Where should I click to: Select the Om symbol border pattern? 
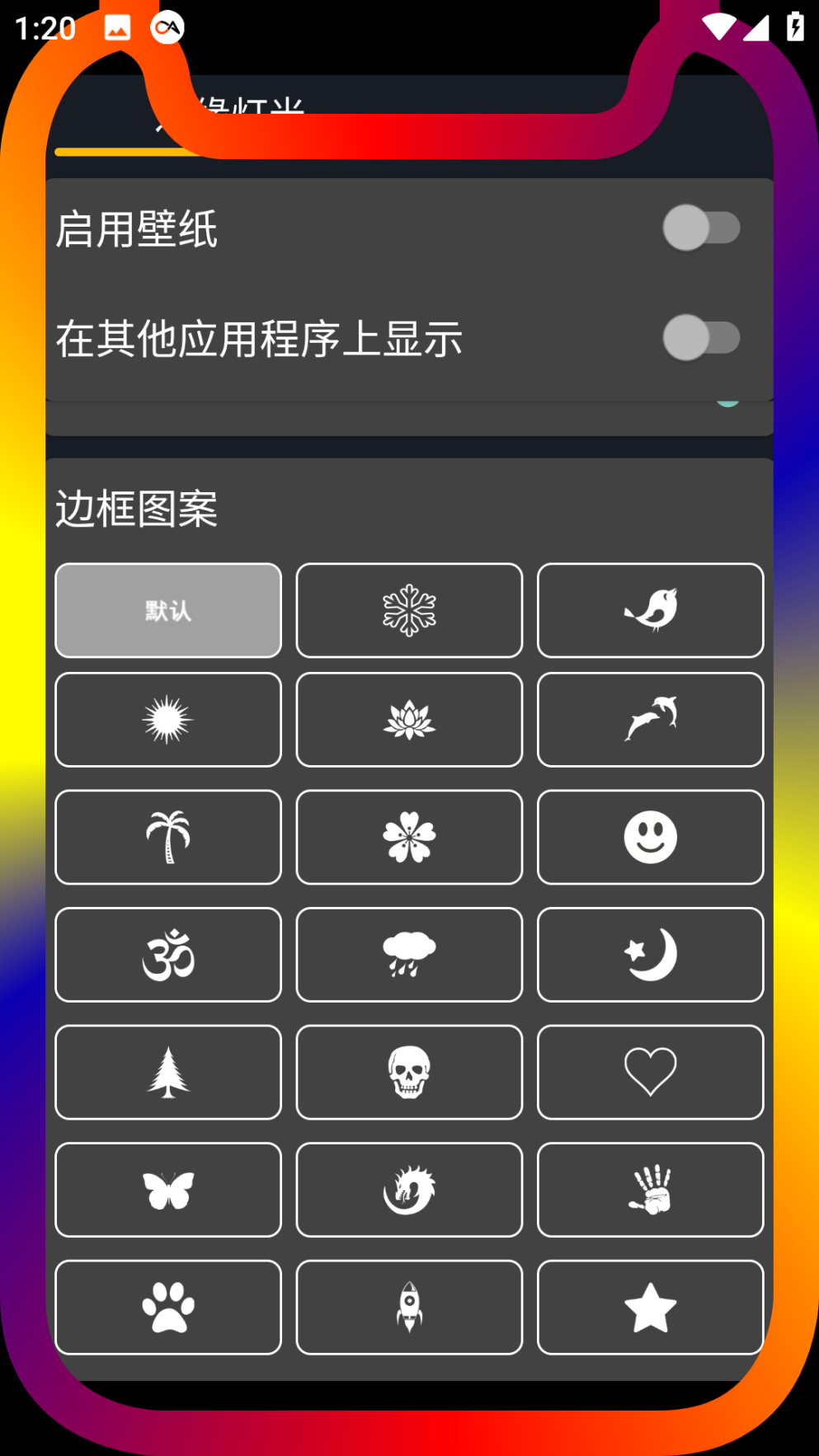pos(168,955)
